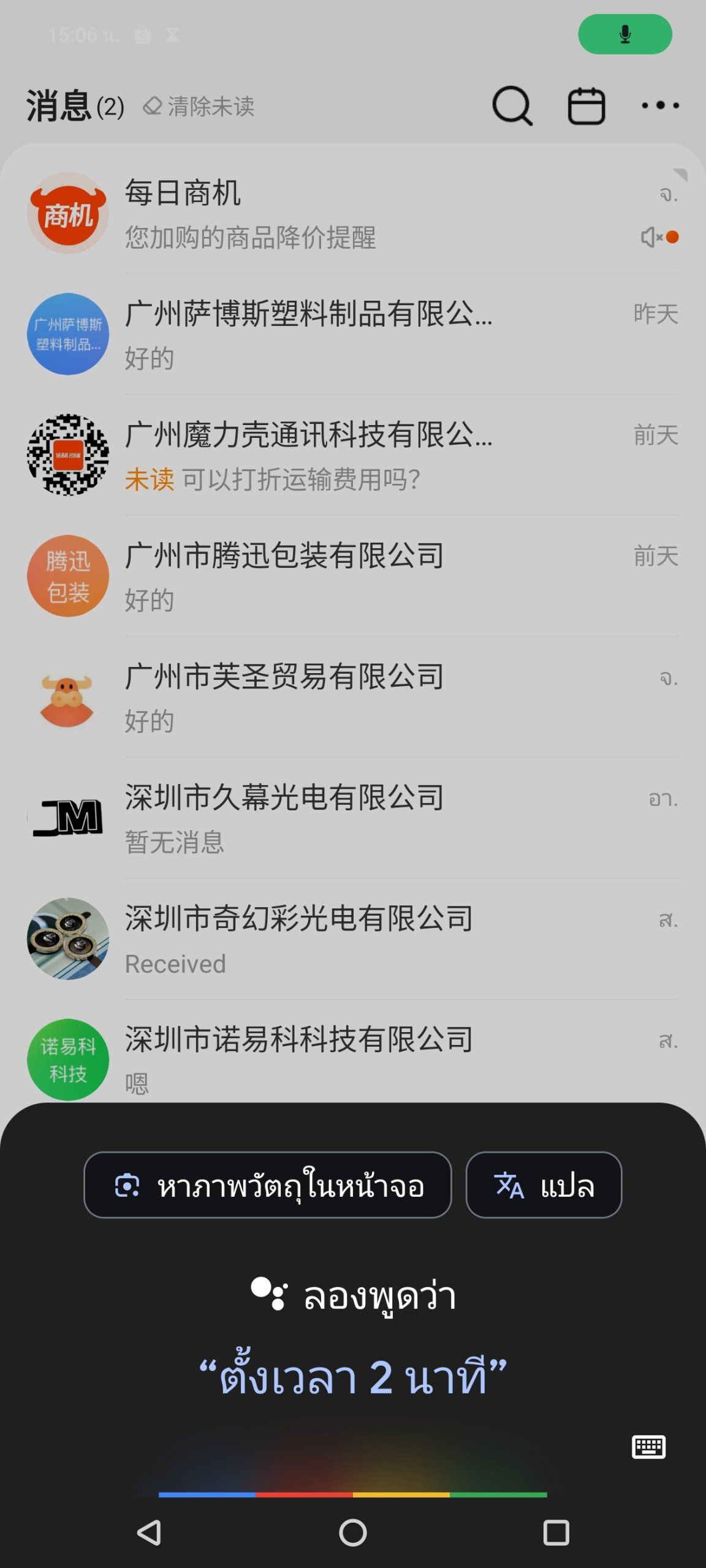
Task: Tap the 每日商机 bullhorn avatar icon
Action: (x=68, y=213)
